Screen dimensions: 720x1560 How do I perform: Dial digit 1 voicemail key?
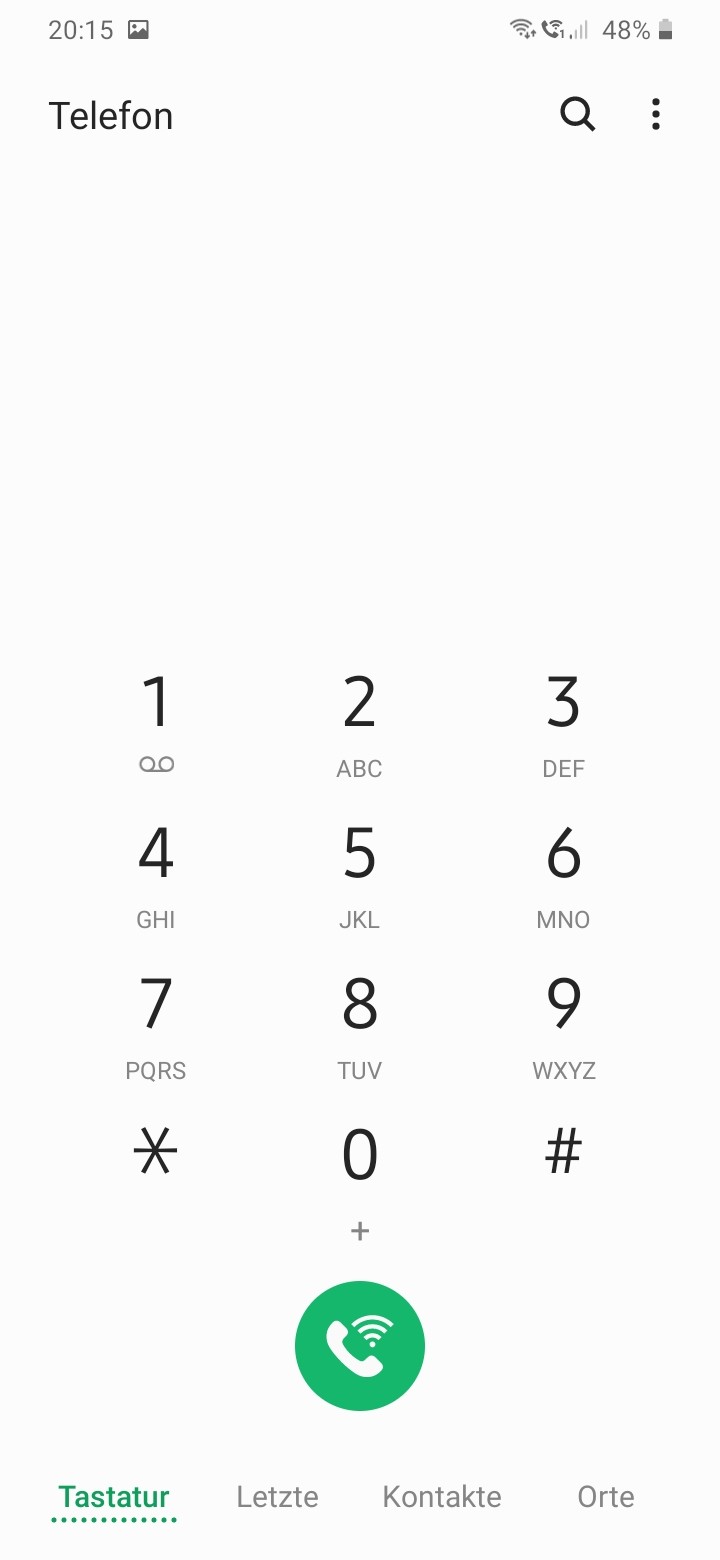pos(156,722)
